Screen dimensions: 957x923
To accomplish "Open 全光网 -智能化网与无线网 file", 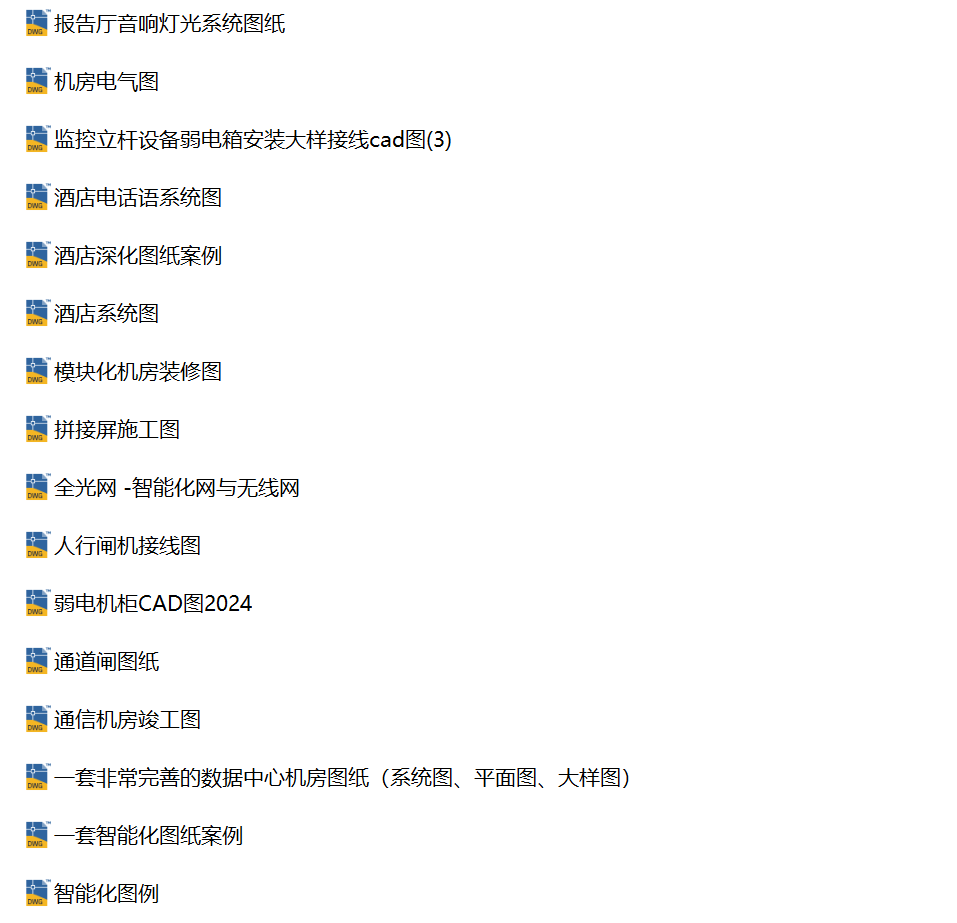I will [x=176, y=488].
